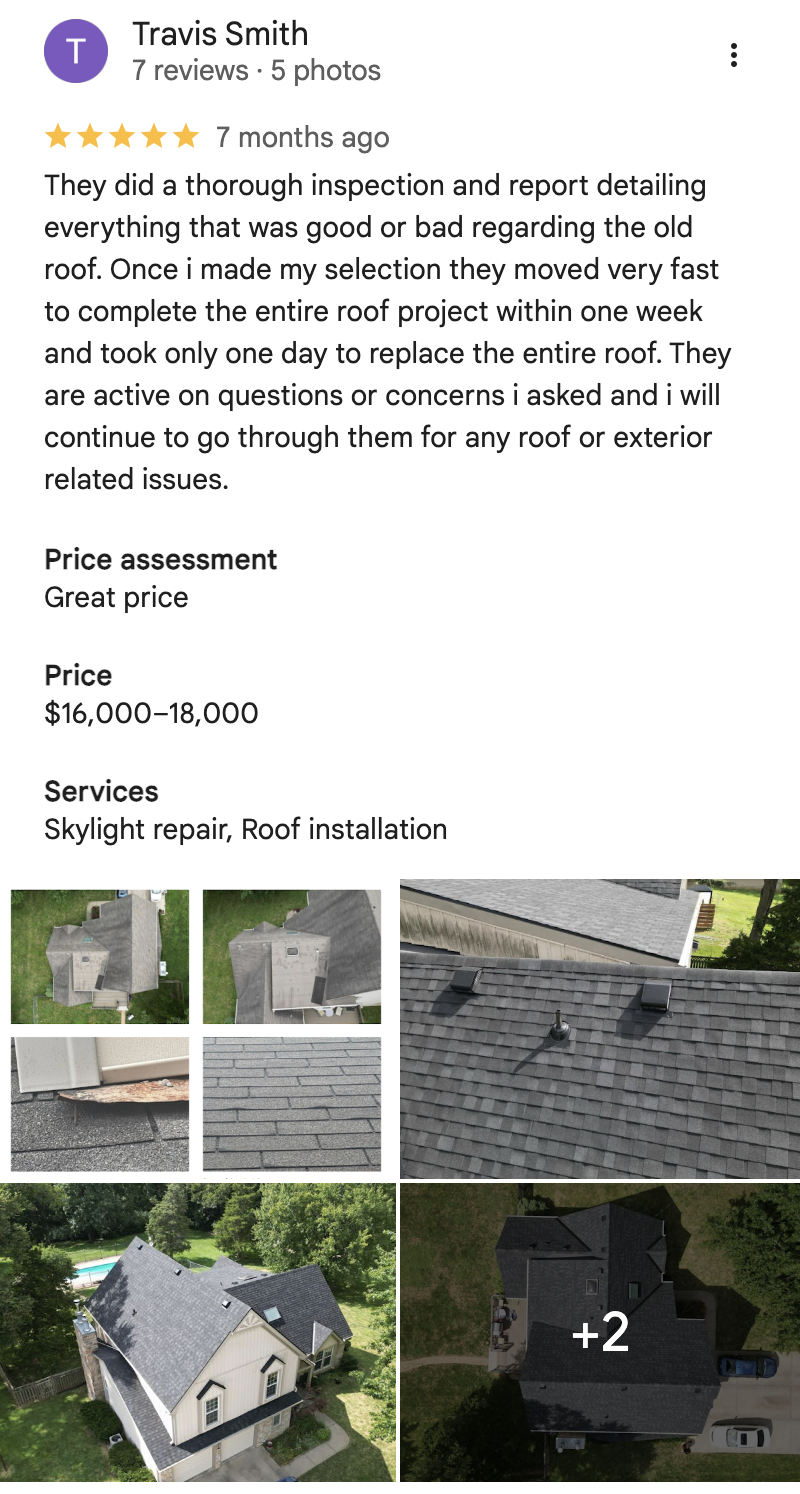Click the first star in the rating
The image size is (800, 1494).
(x=57, y=136)
